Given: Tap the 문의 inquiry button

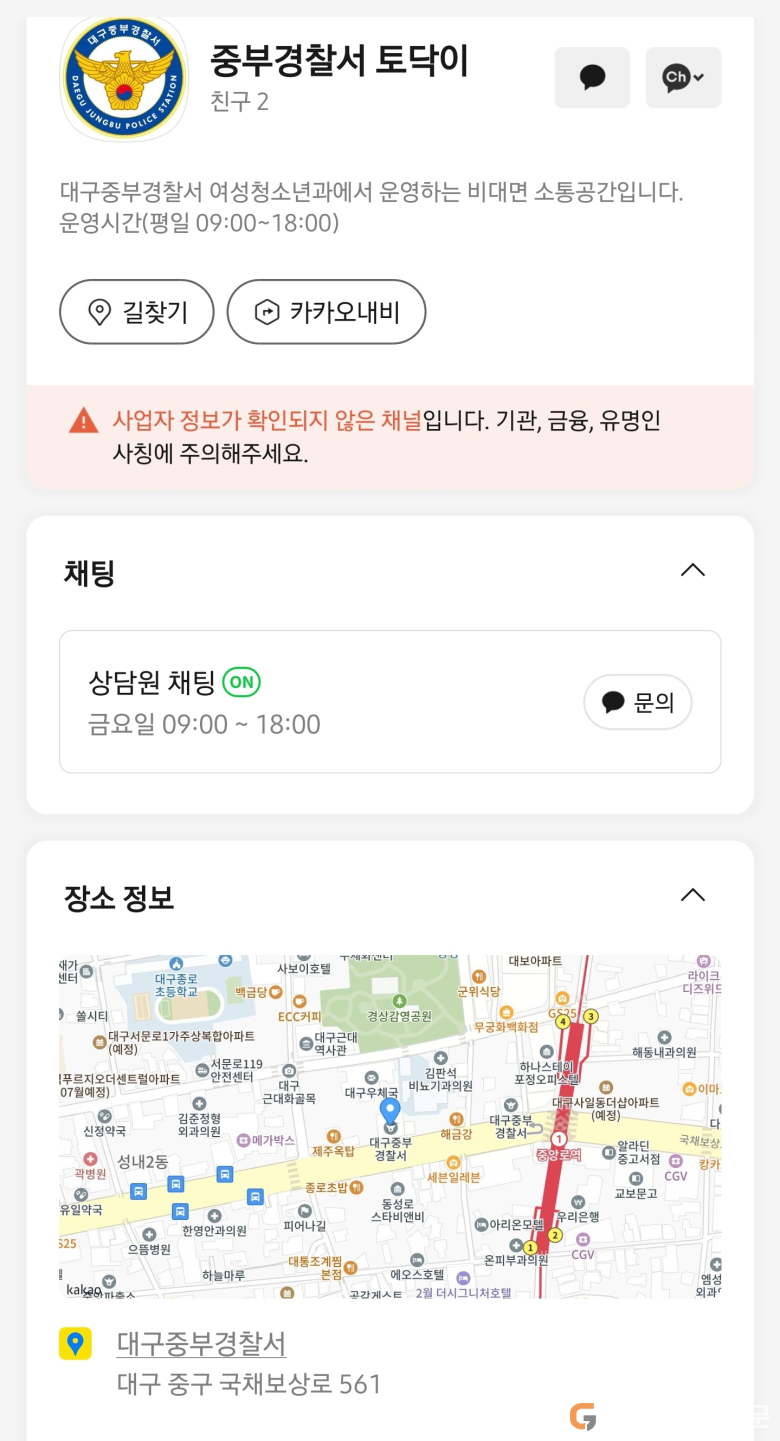Looking at the screenshot, I should coord(638,702).
